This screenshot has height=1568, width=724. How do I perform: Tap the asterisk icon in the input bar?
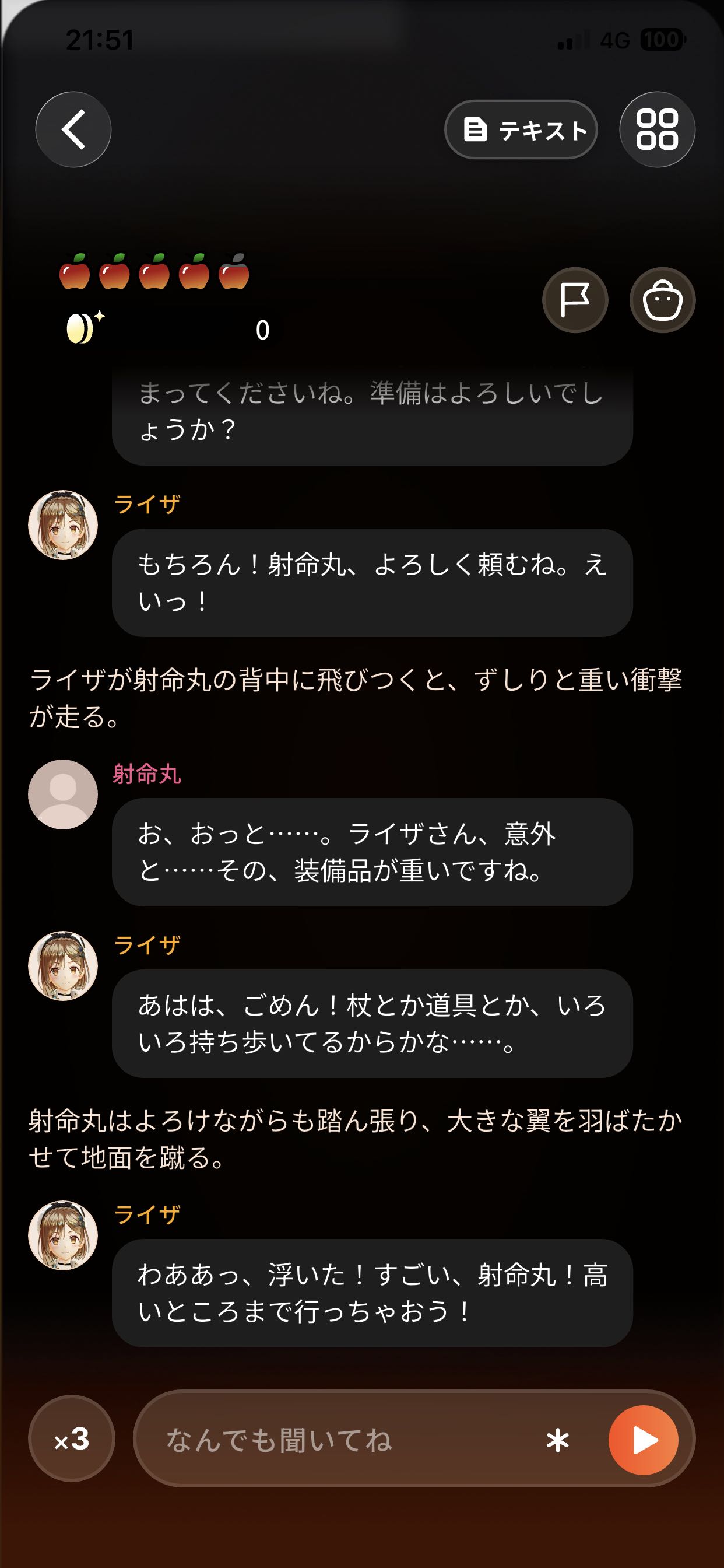(558, 1440)
